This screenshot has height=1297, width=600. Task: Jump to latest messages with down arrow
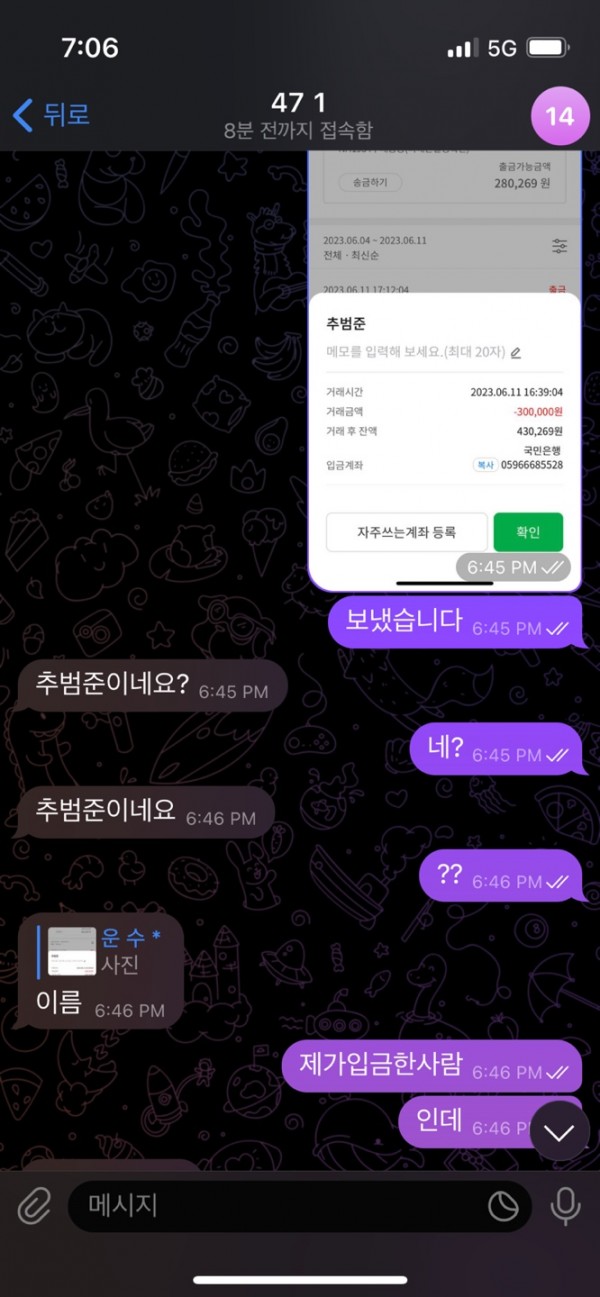tap(559, 1131)
